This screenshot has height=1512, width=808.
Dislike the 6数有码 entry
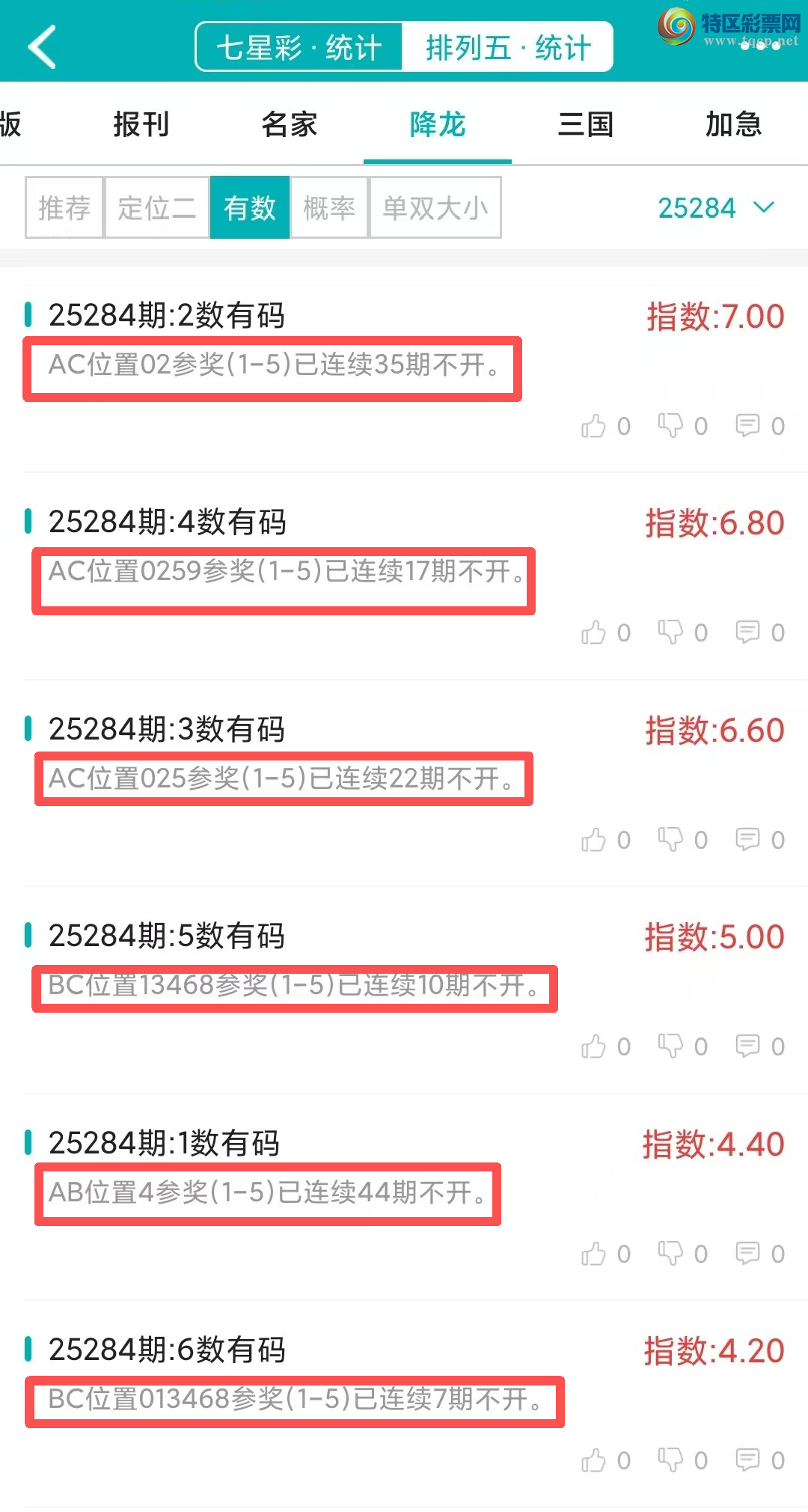click(670, 1460)
